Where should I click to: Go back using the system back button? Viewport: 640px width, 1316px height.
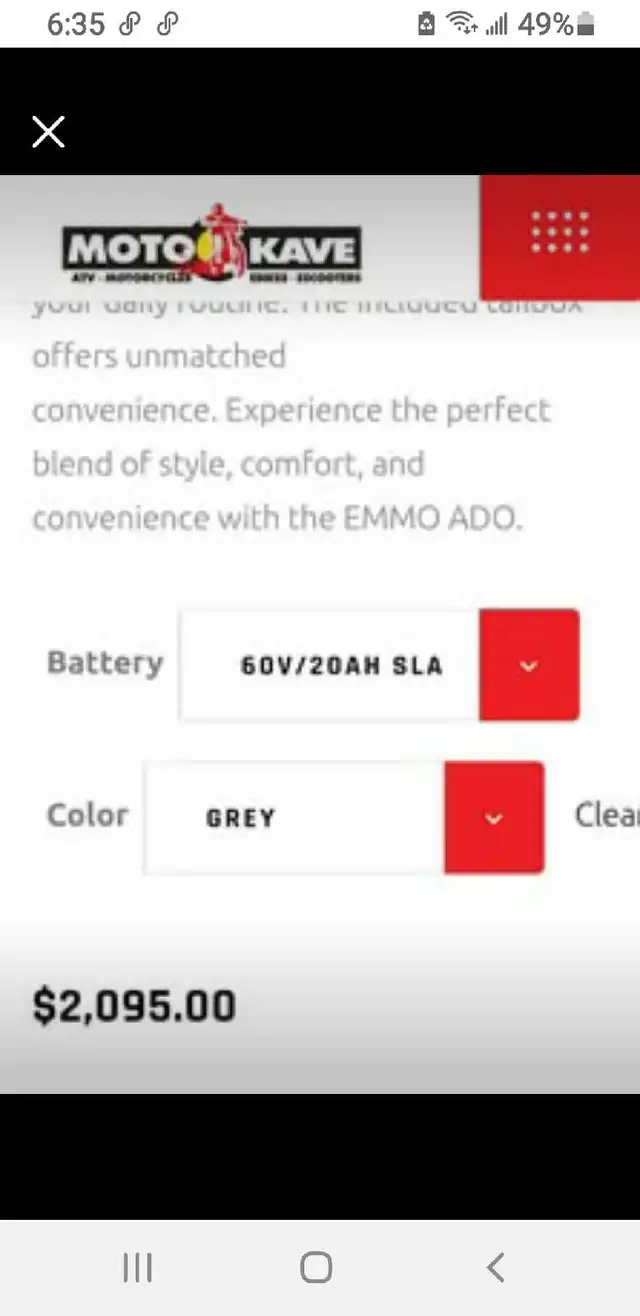[495, 1267]
